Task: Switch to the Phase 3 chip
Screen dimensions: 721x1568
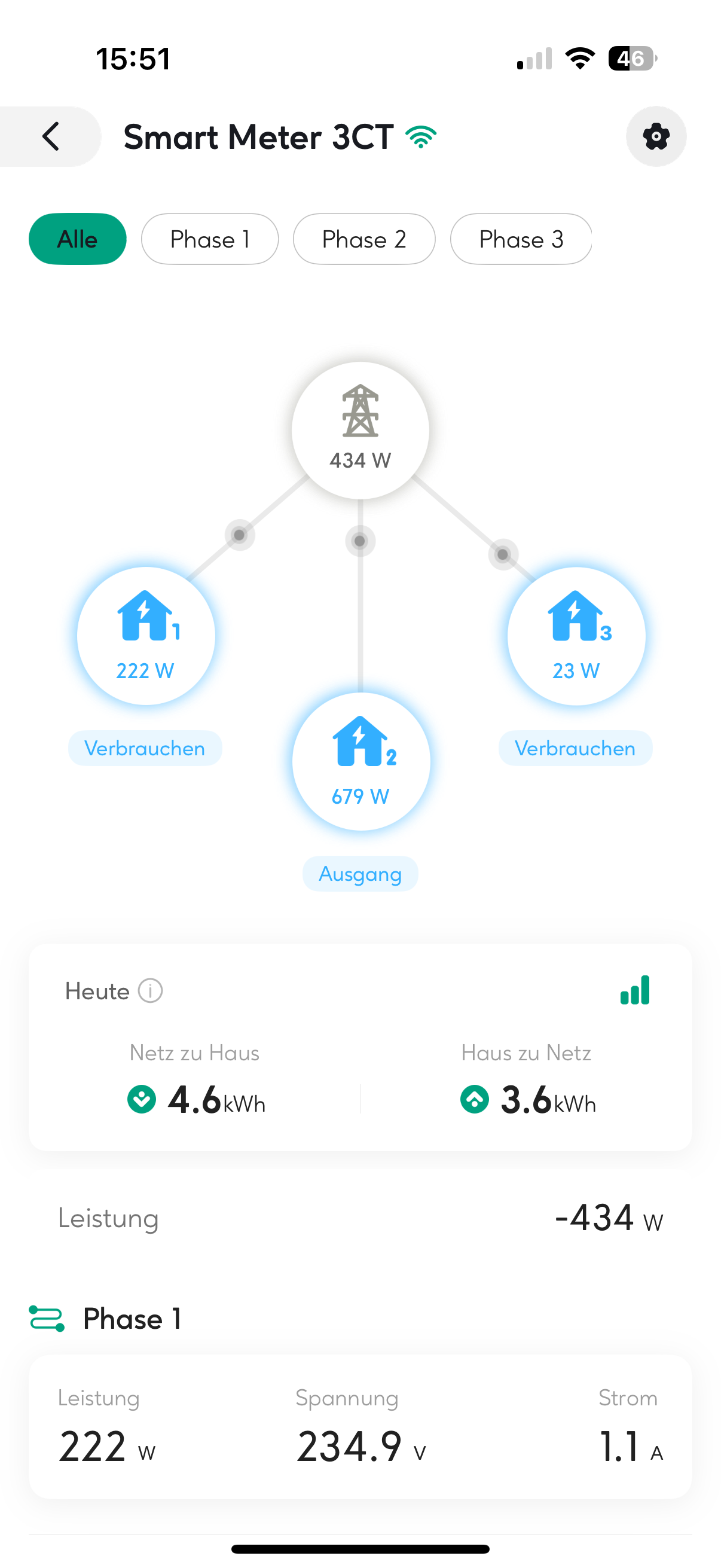Action: [x=521, y=239]
